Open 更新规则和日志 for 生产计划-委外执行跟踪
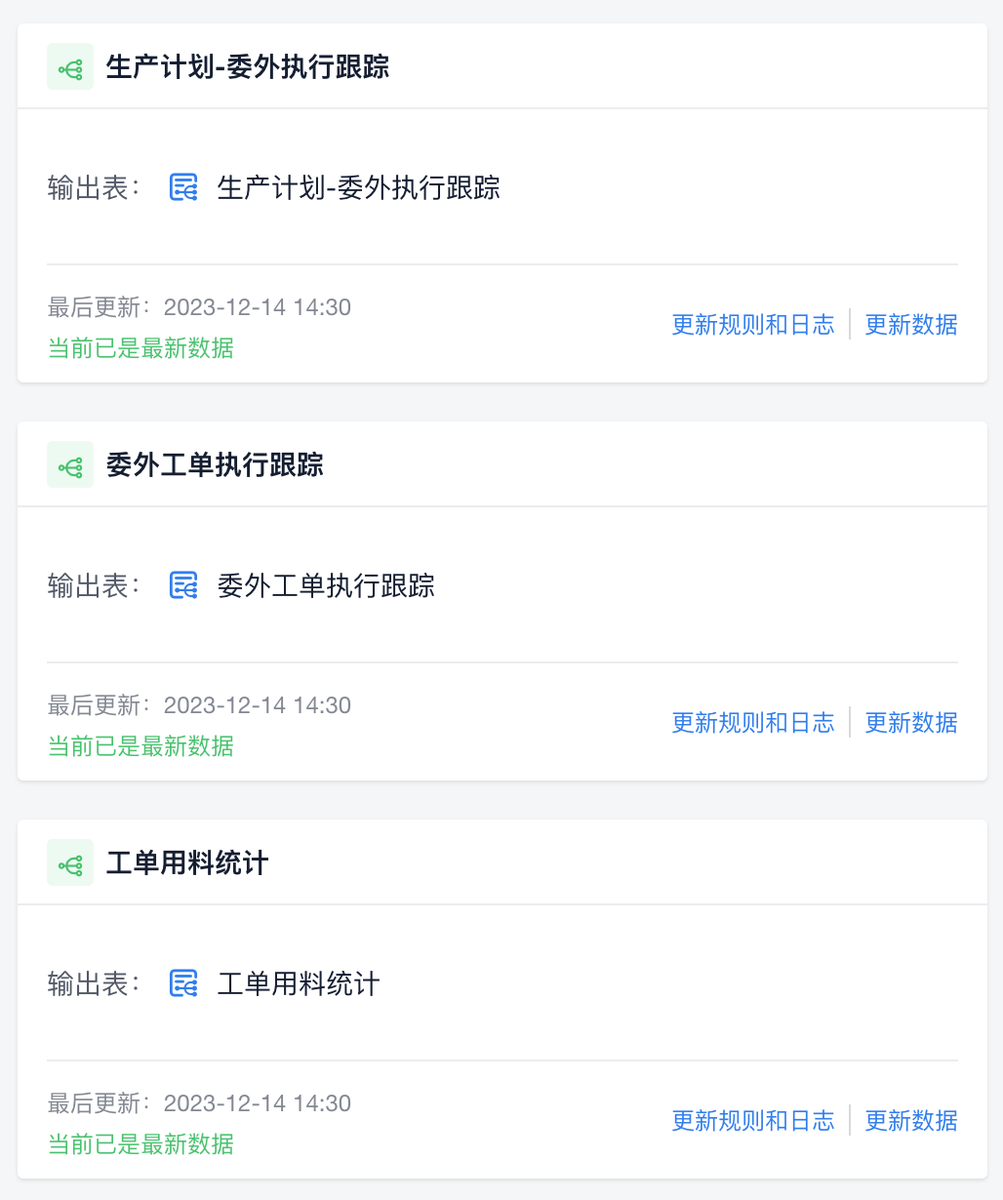 752,325
